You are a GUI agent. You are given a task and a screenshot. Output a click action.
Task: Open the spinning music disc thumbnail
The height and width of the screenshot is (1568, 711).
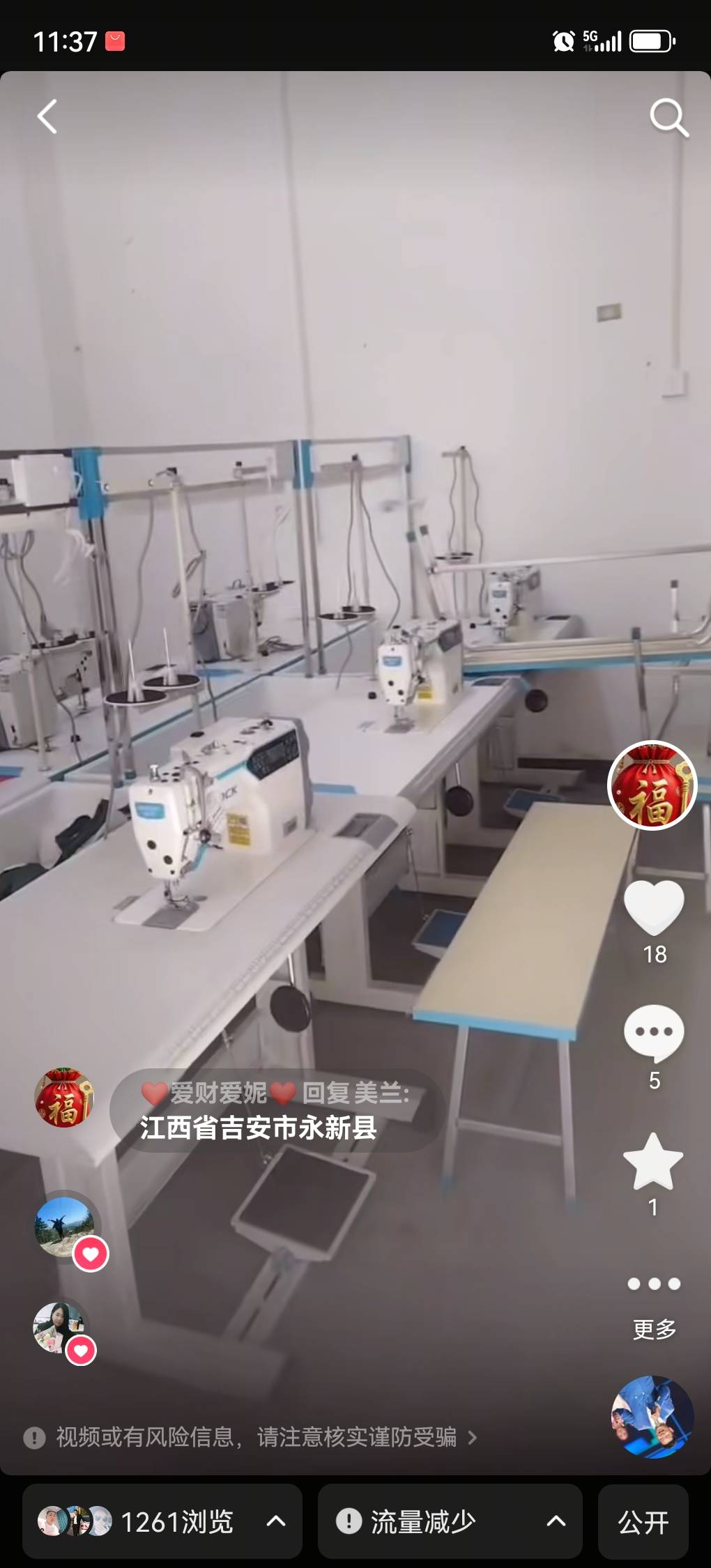(x=652, y=1417)
